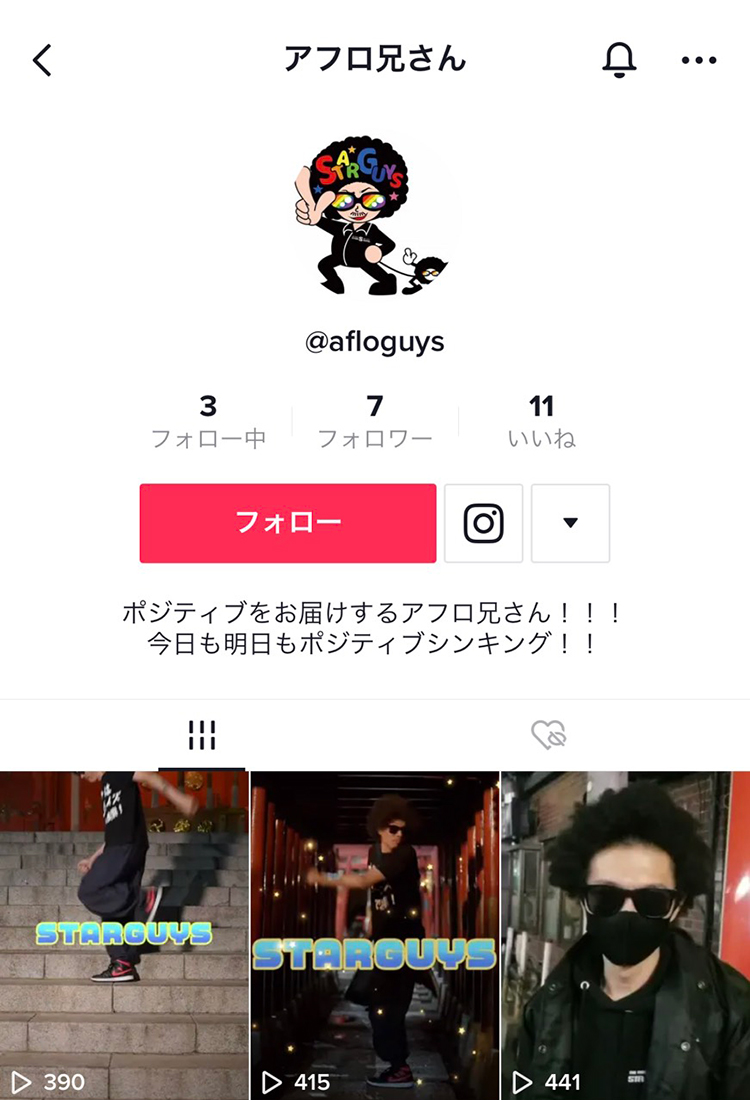Image resolution: width=750 pixels, height=1100 pixels.
Task: Go back using the back arrow
Action: pos(42,60)
